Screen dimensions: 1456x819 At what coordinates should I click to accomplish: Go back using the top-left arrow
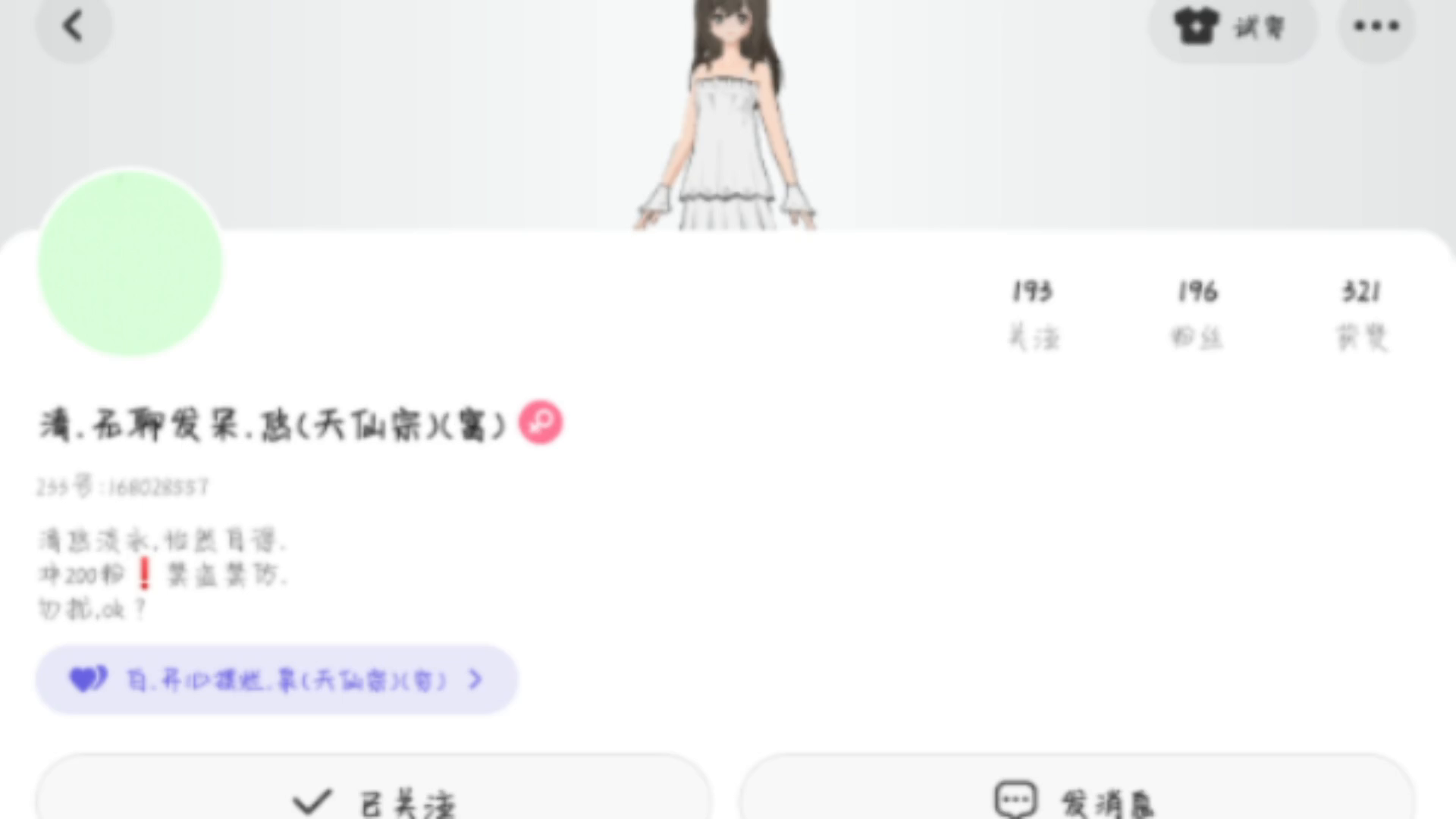[x=74, y=27]
